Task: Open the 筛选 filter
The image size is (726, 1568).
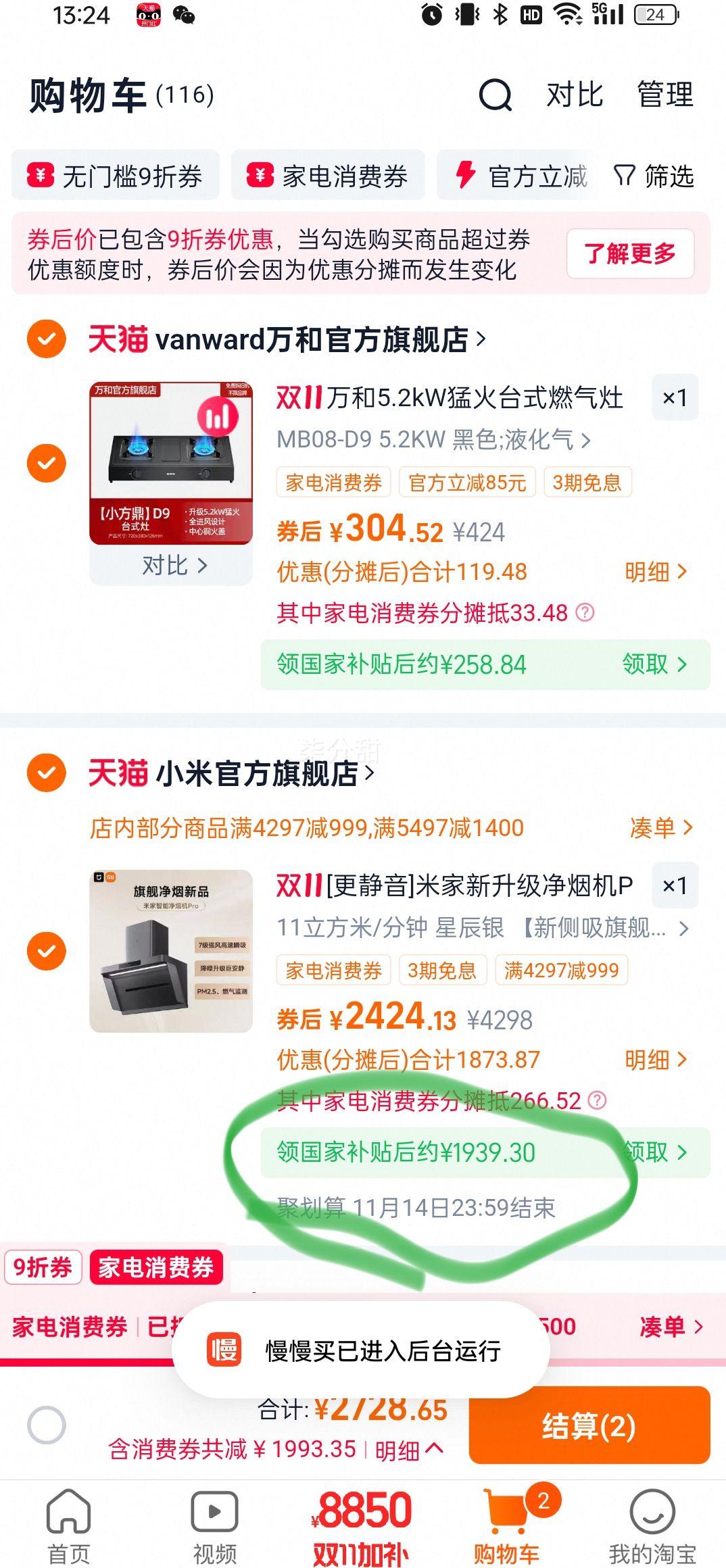Action: coord(654,176)
